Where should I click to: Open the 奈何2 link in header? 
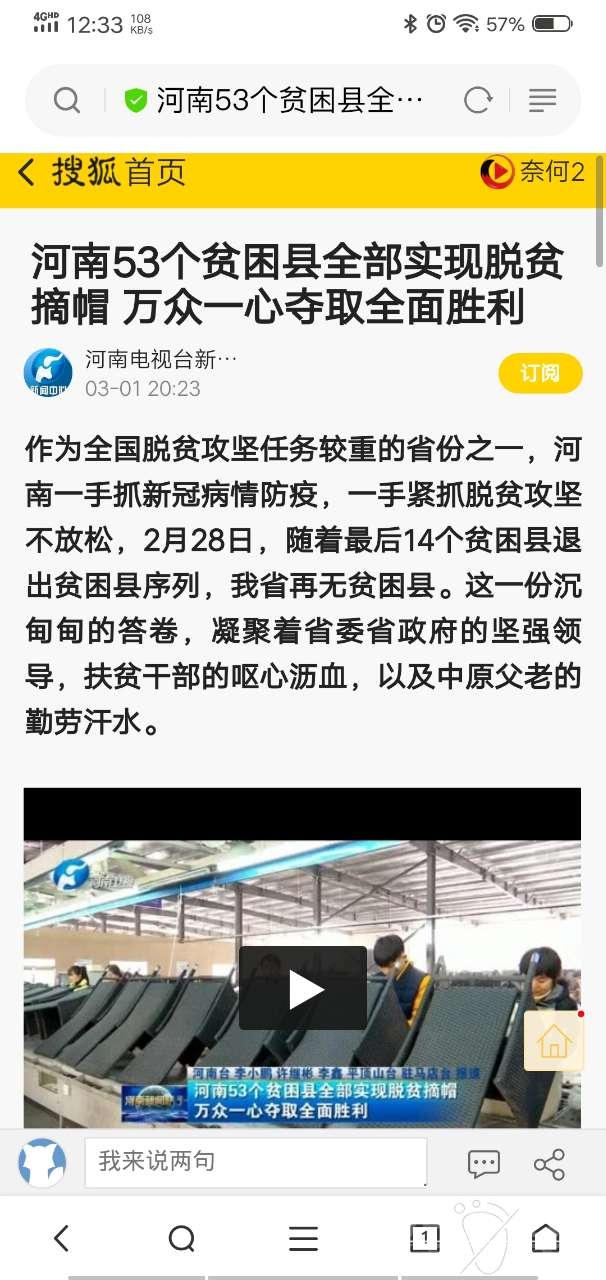tap(532, 172)
